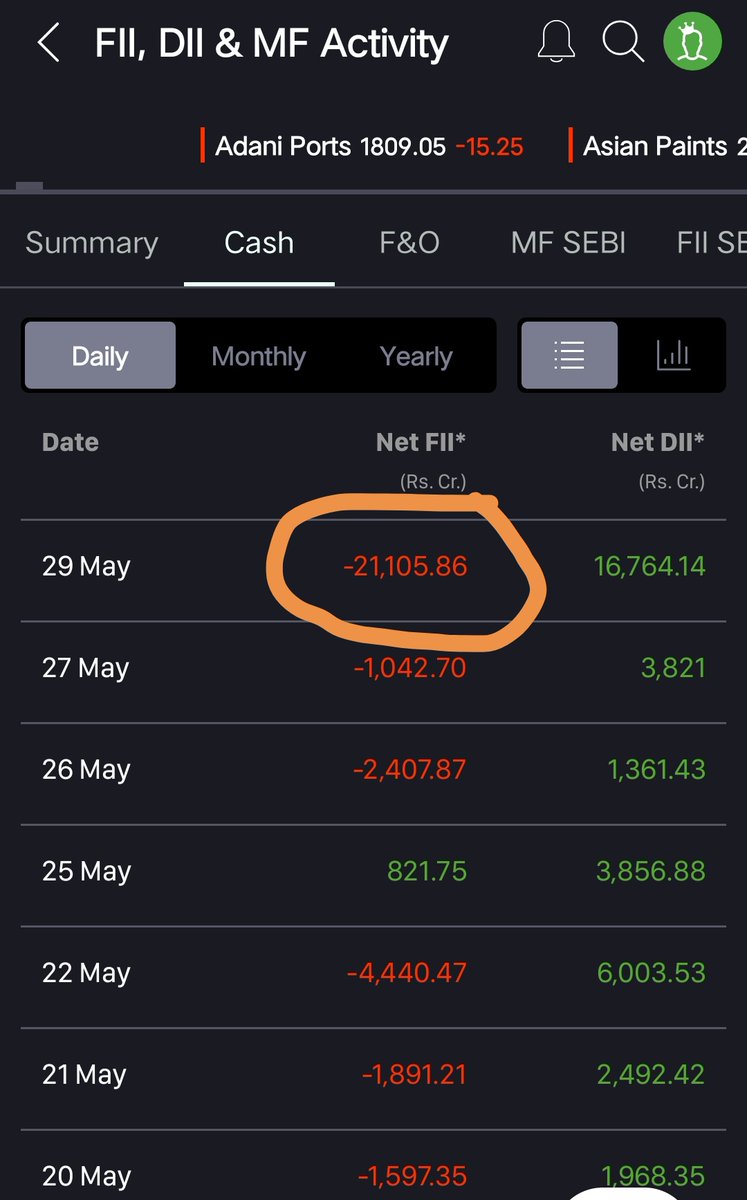
Task: Select the Daily view
Action: (x=100, y=356)
